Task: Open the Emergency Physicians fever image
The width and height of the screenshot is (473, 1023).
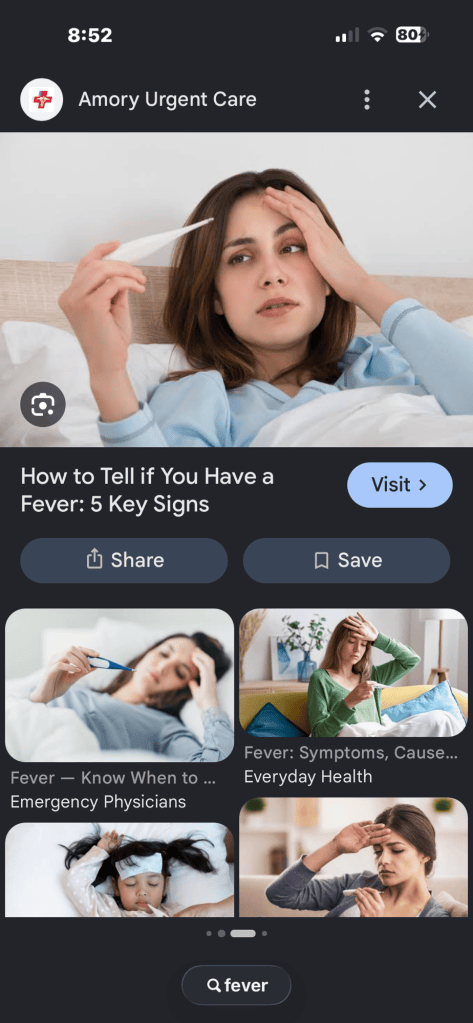Action: (119, 685)
